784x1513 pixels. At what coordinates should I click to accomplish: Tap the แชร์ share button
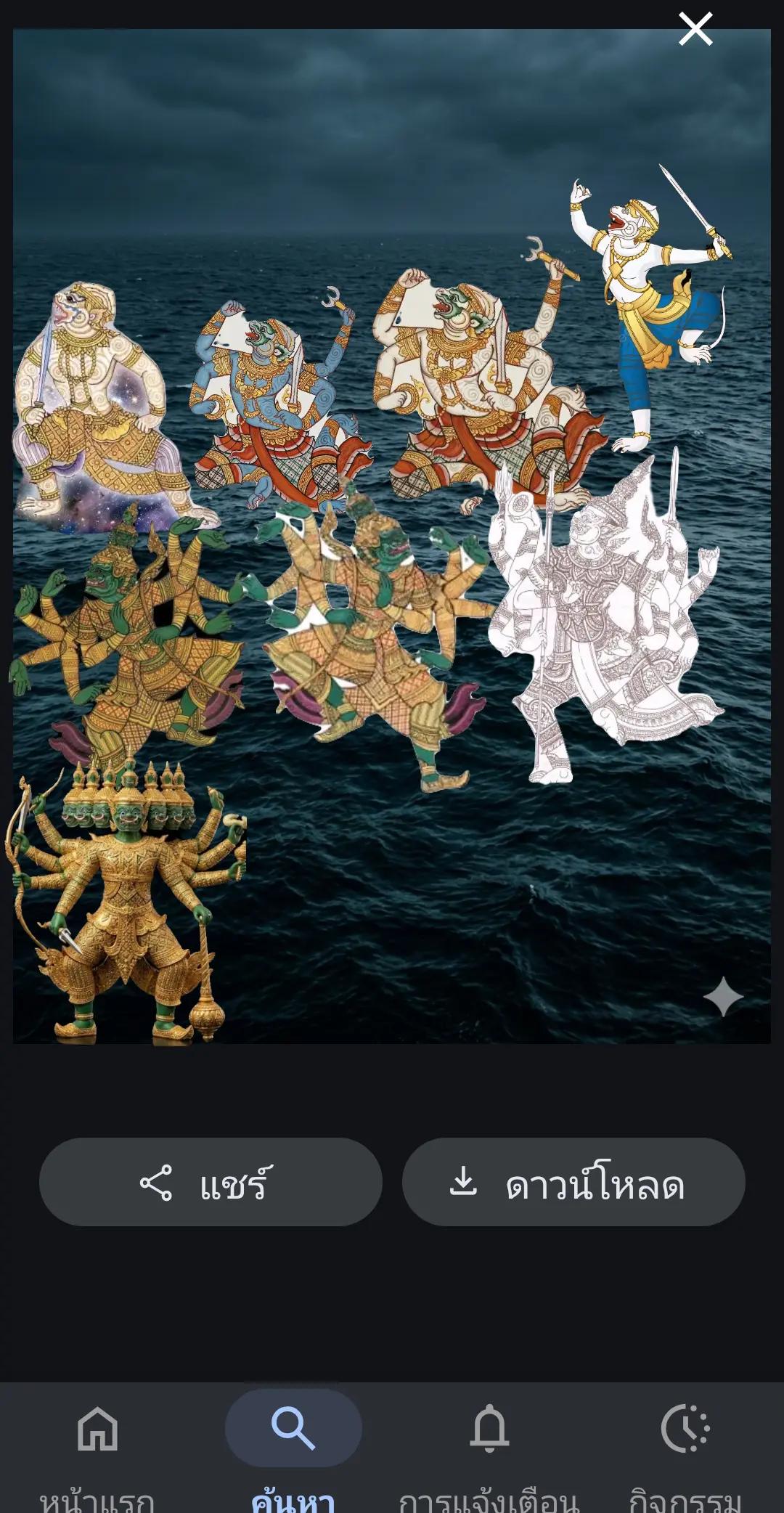click(211, 1182)
